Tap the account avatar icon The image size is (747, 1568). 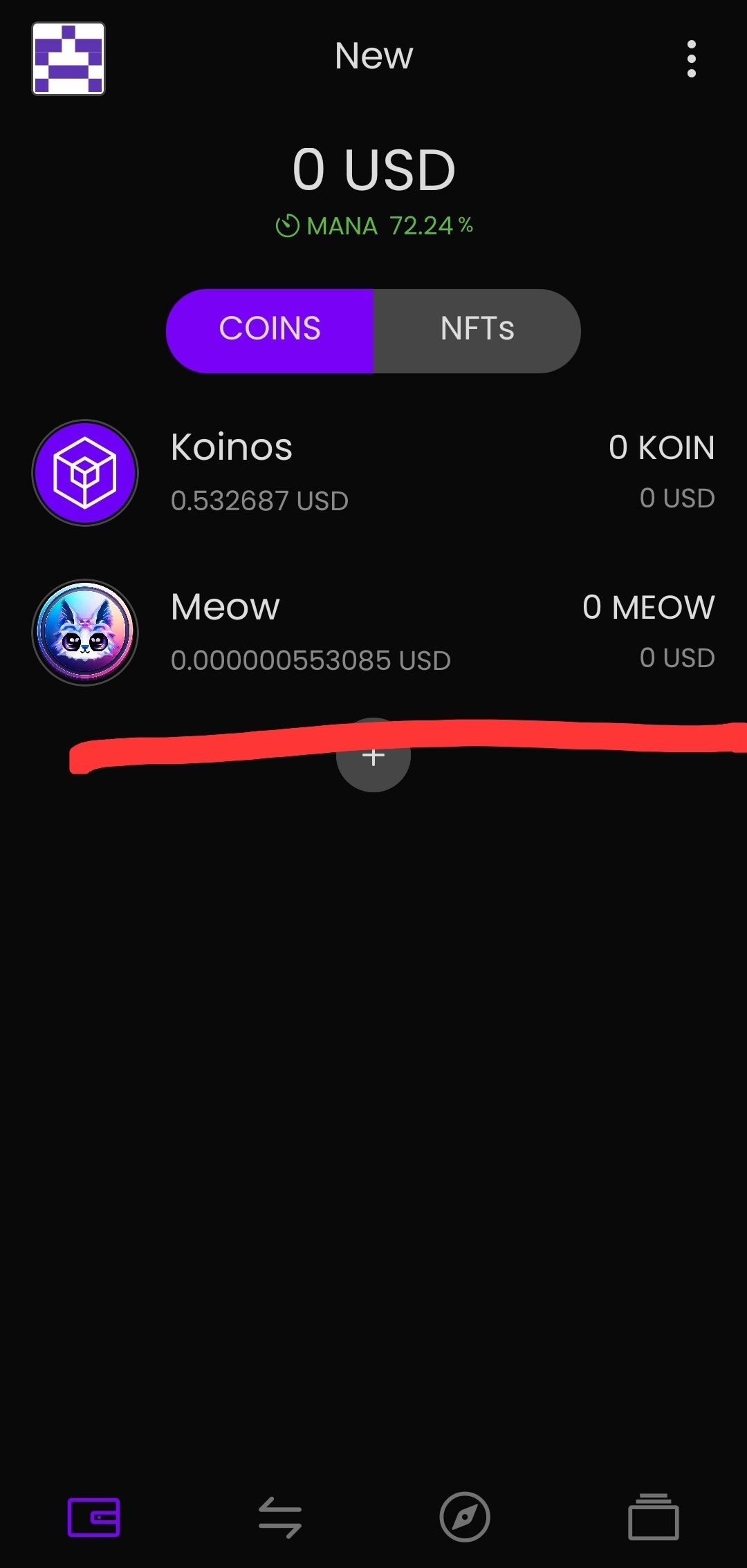tap(68, 59)
